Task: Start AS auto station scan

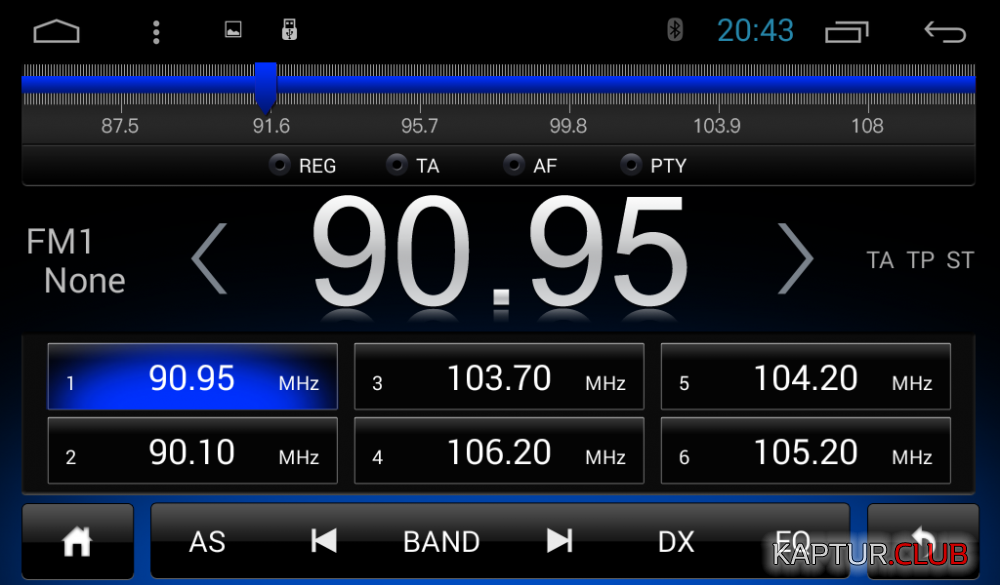Action: click(207, 541)
